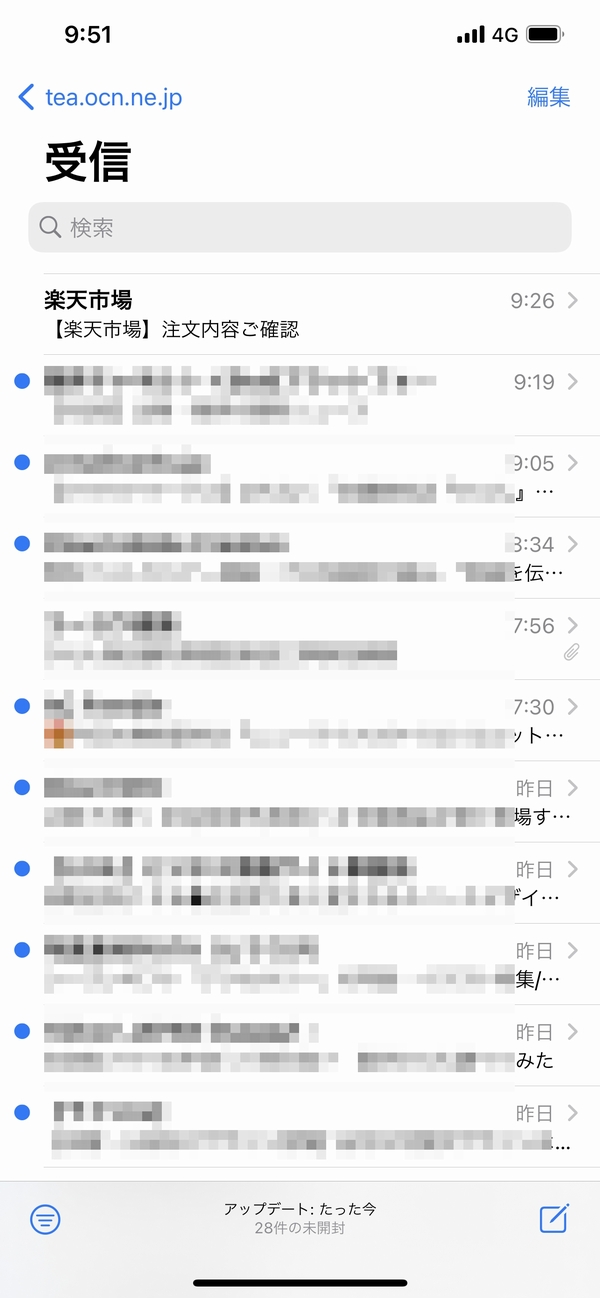
Task: Compose a new email
Action: coord(554,1218)
